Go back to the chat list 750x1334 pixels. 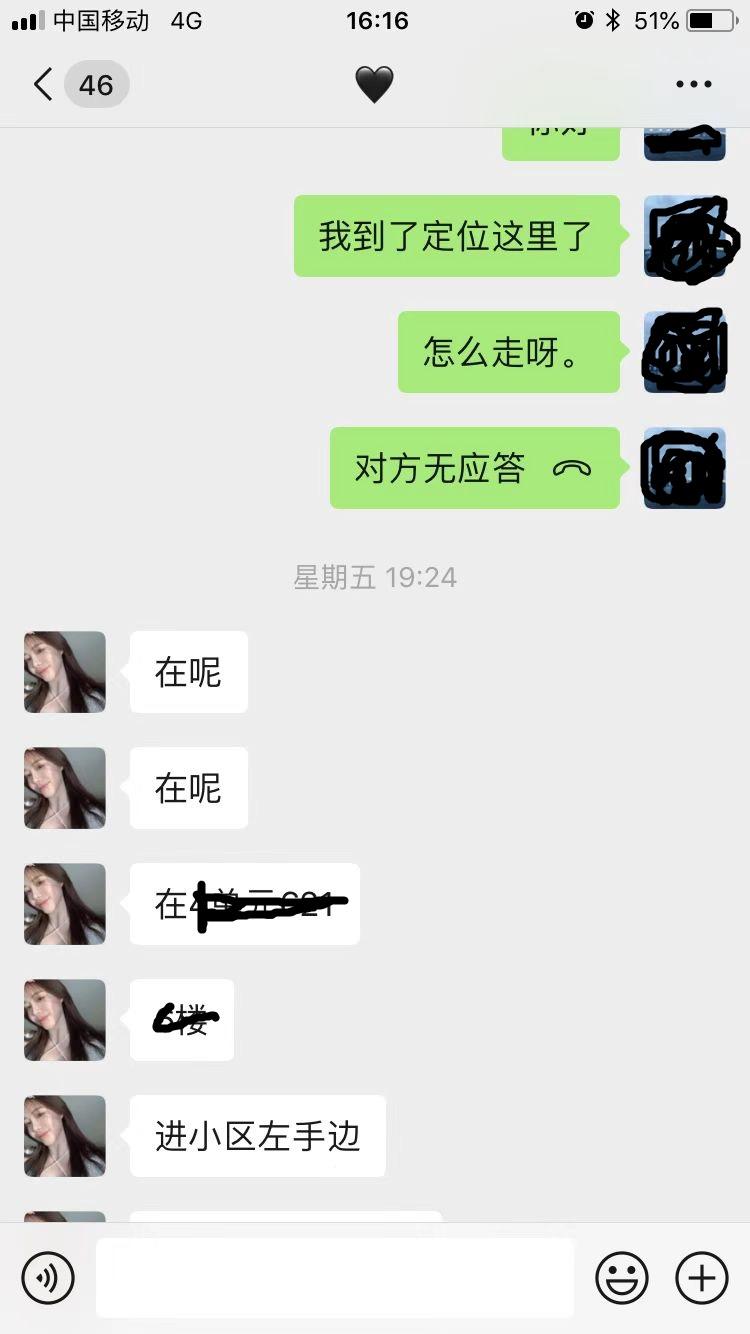pos(44,85)
